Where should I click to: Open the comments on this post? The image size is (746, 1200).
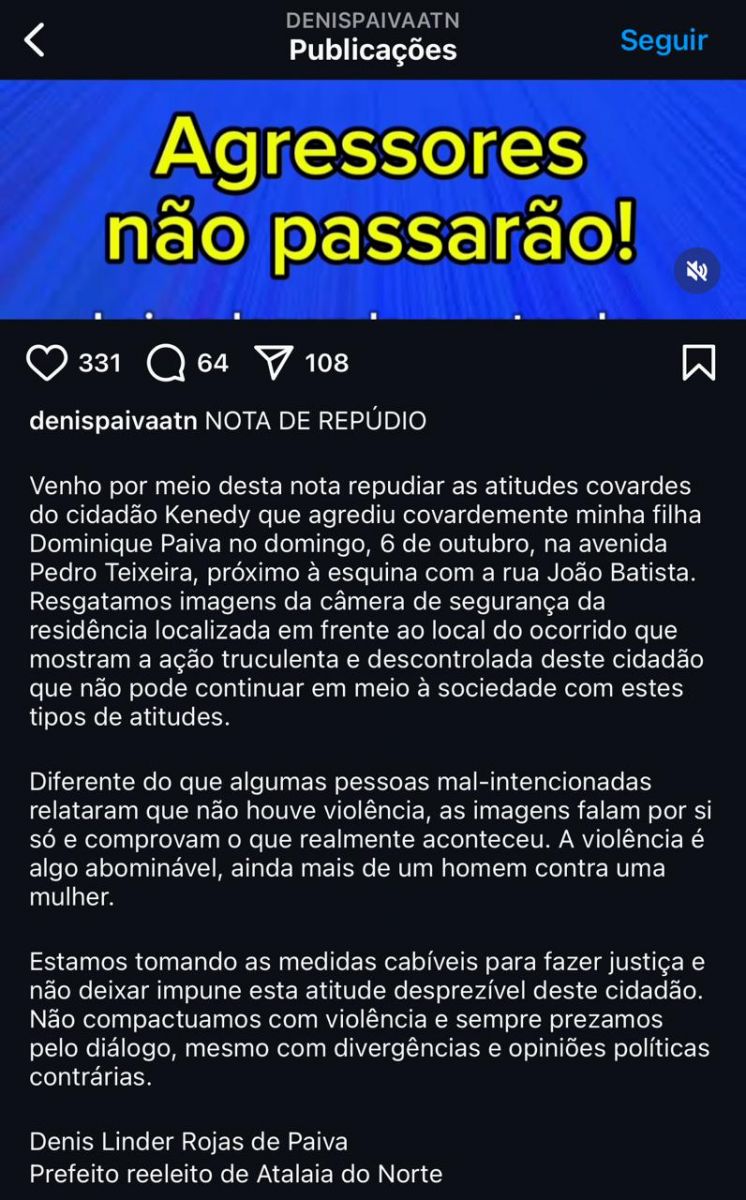tap(166, 363)
